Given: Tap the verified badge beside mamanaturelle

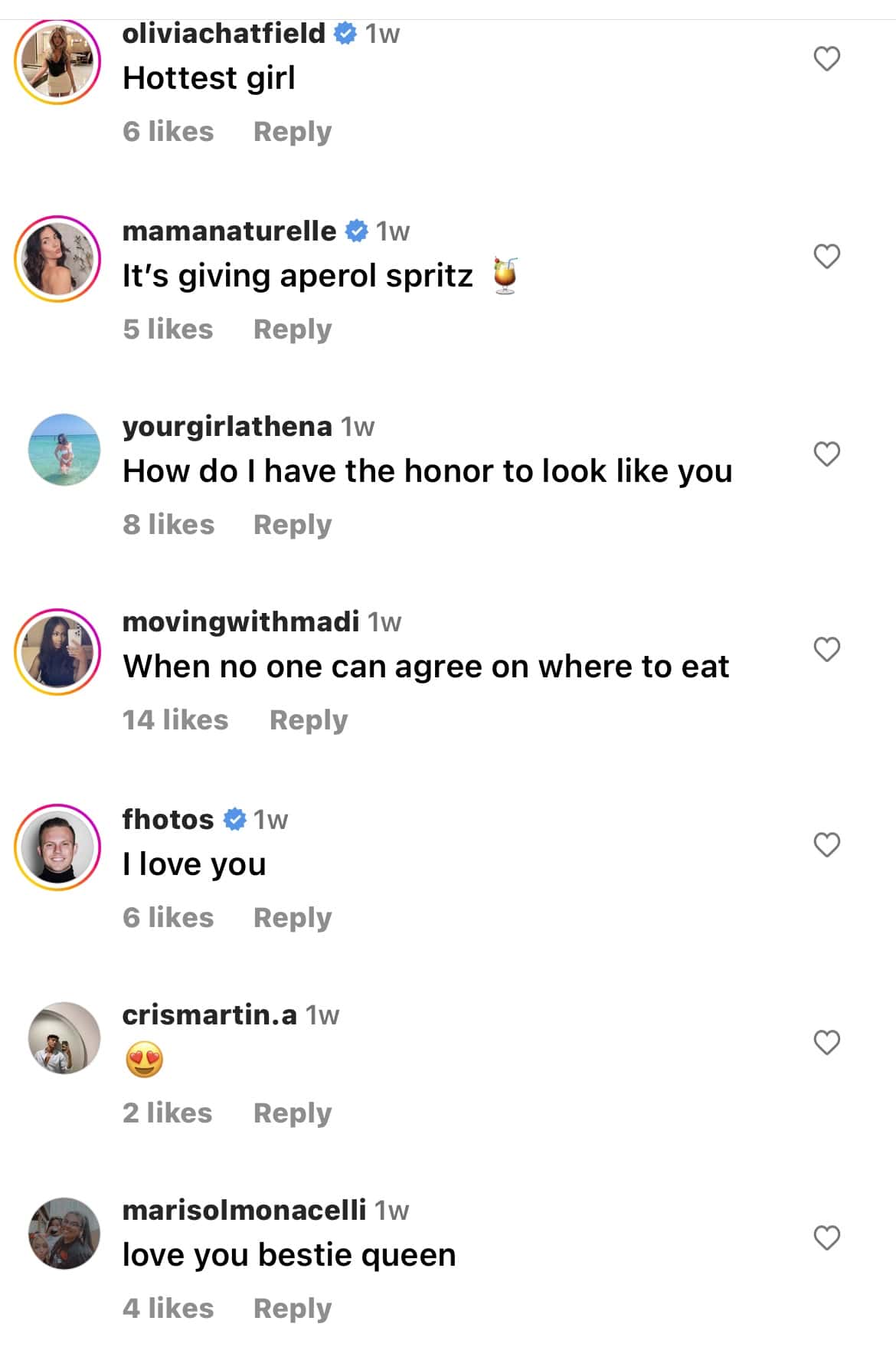Looking at the screenshot, I should pos(357,229).
